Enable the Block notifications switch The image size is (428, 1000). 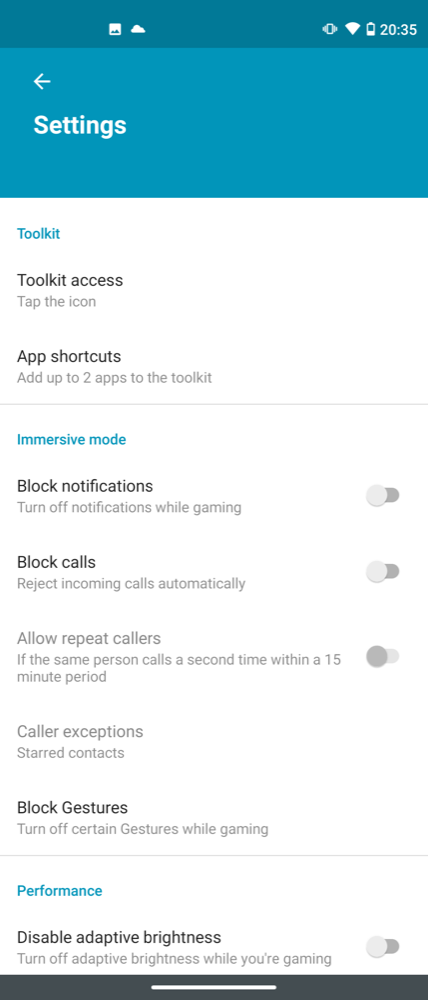[383, 495]
